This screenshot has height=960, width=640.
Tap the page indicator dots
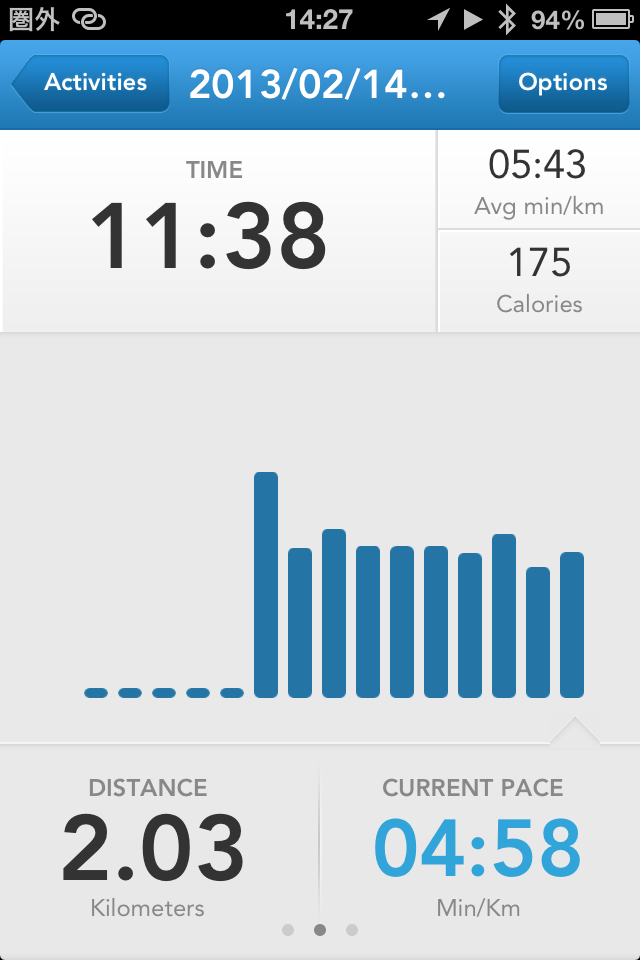point(320,930)
